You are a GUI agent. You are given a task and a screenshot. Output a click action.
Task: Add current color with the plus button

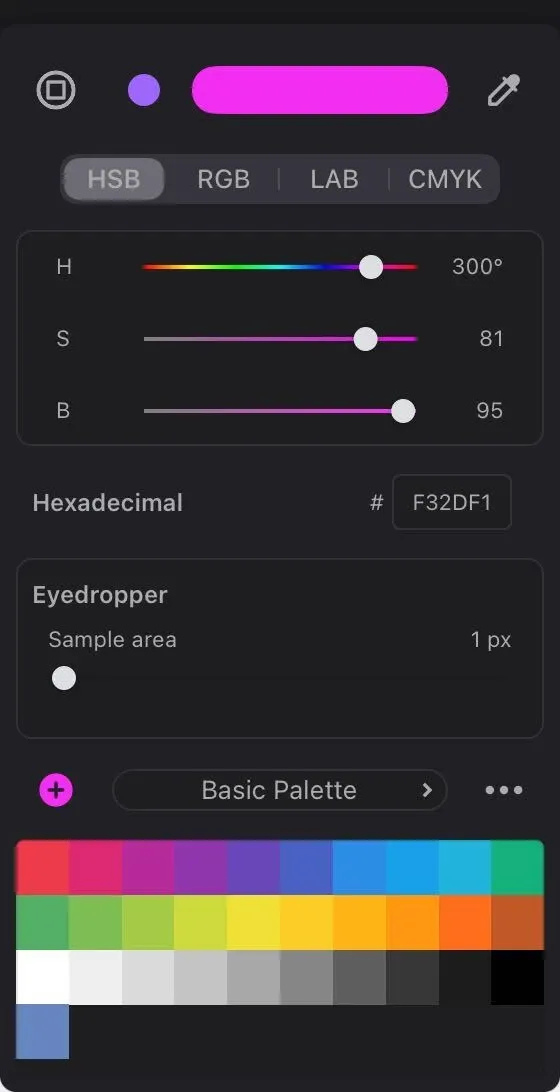[x=56, y=790]
